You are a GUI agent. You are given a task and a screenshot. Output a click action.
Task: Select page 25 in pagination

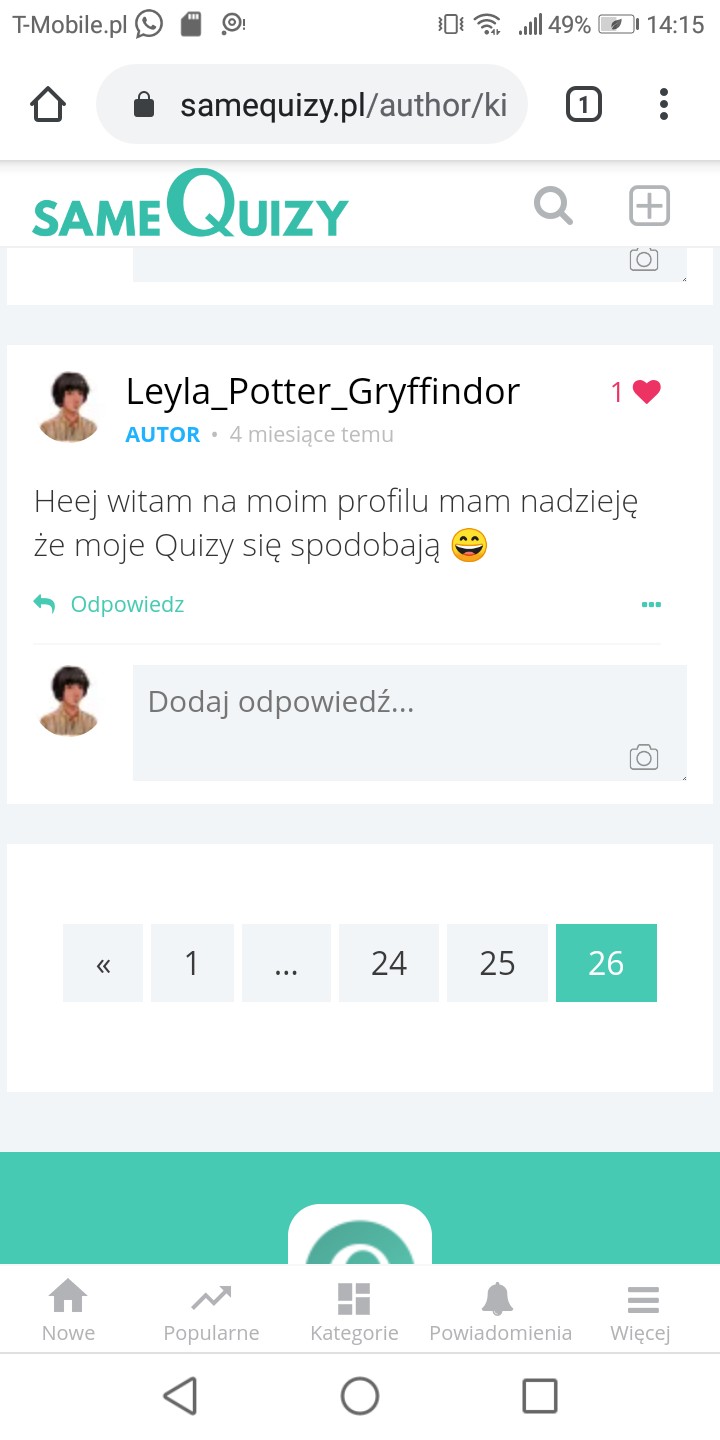click(x=497, y=963)
